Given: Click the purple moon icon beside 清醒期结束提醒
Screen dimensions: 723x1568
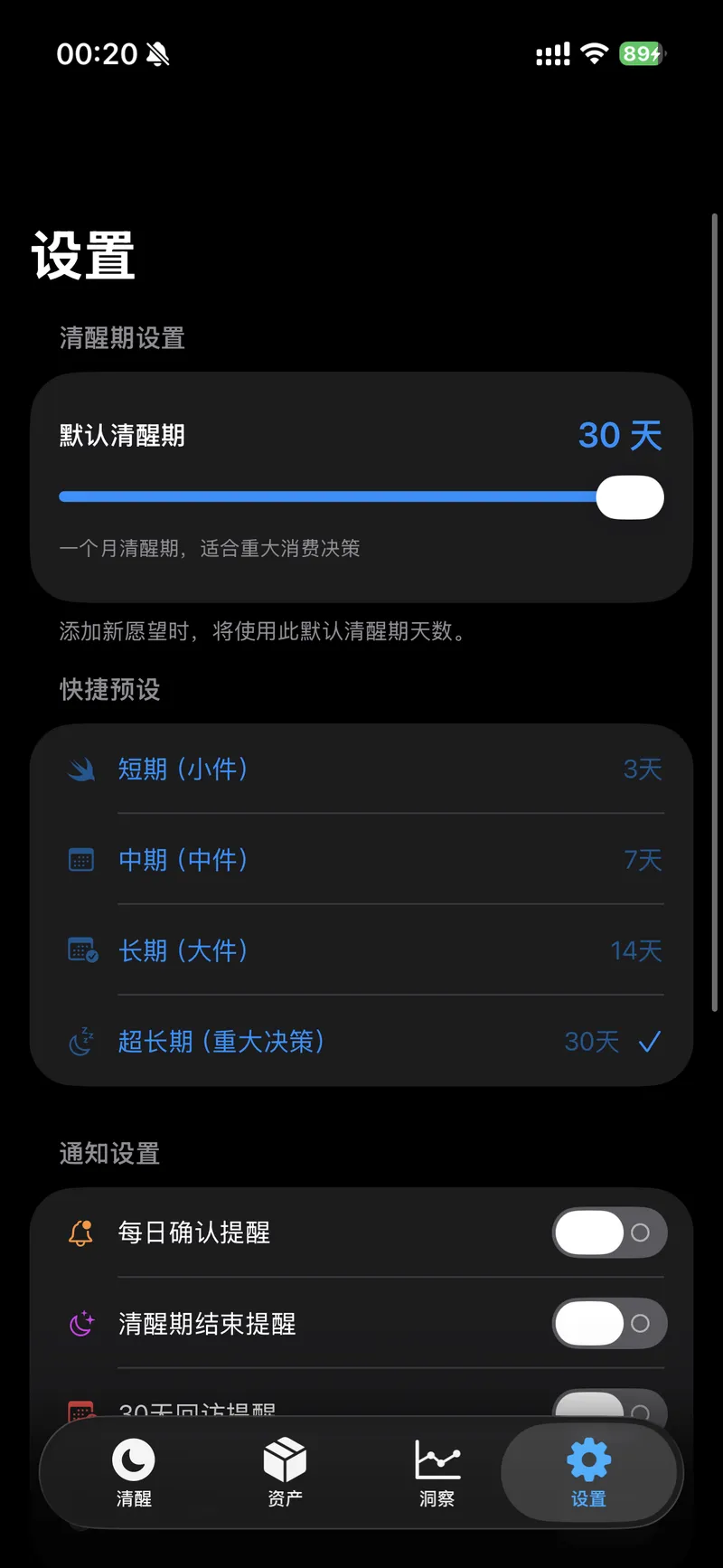Looking at the screenshot, I should click(x=81, y=1323).
